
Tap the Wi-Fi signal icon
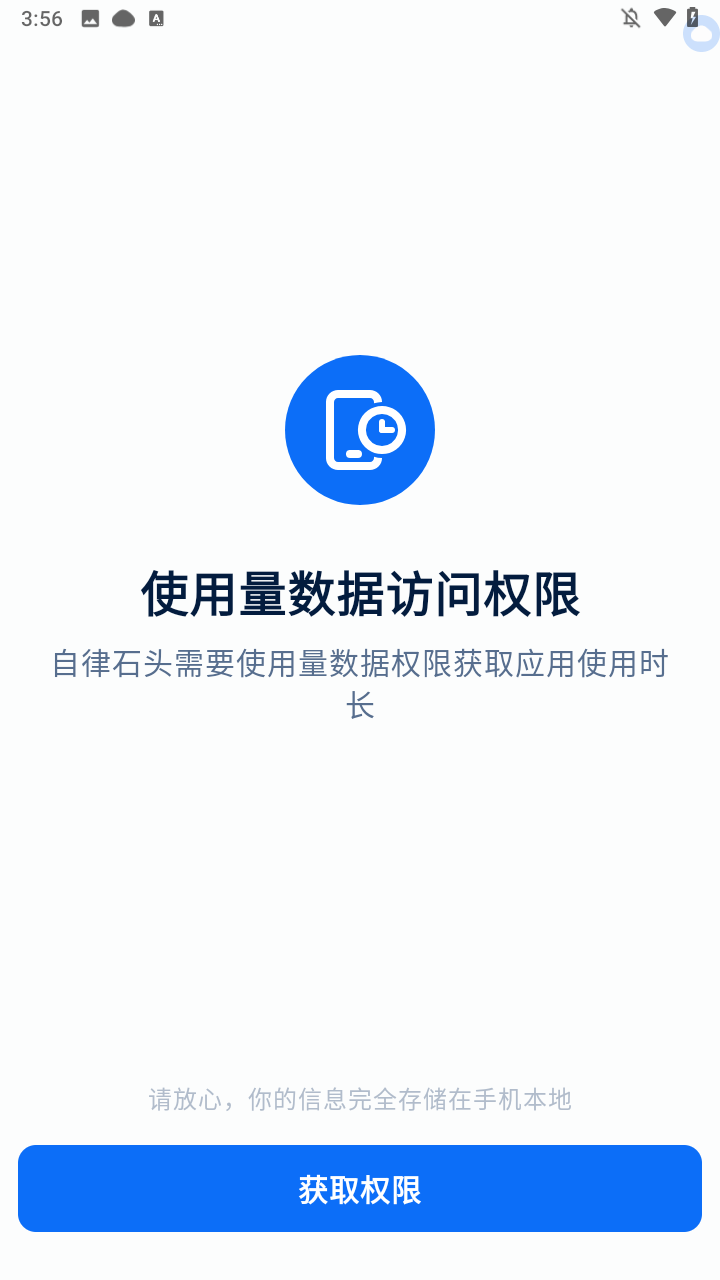click(663, 17)
